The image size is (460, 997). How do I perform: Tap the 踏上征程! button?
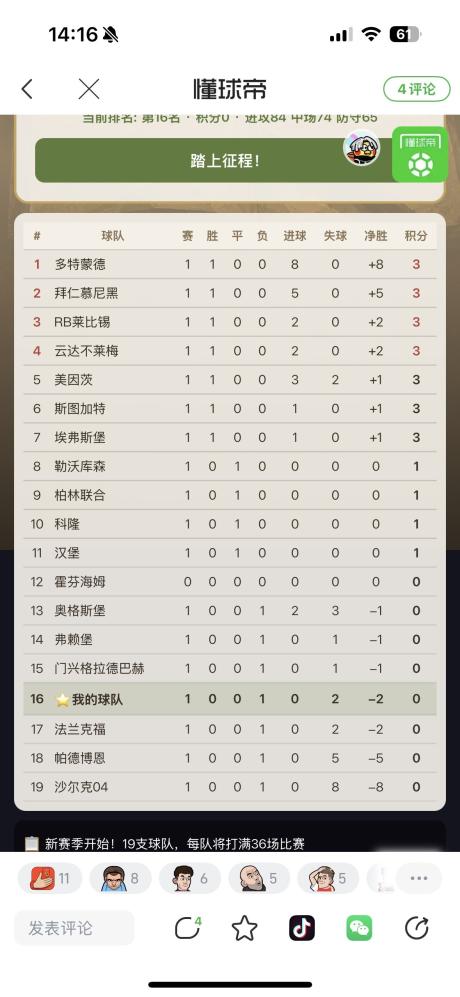click(x=224, y=161)
